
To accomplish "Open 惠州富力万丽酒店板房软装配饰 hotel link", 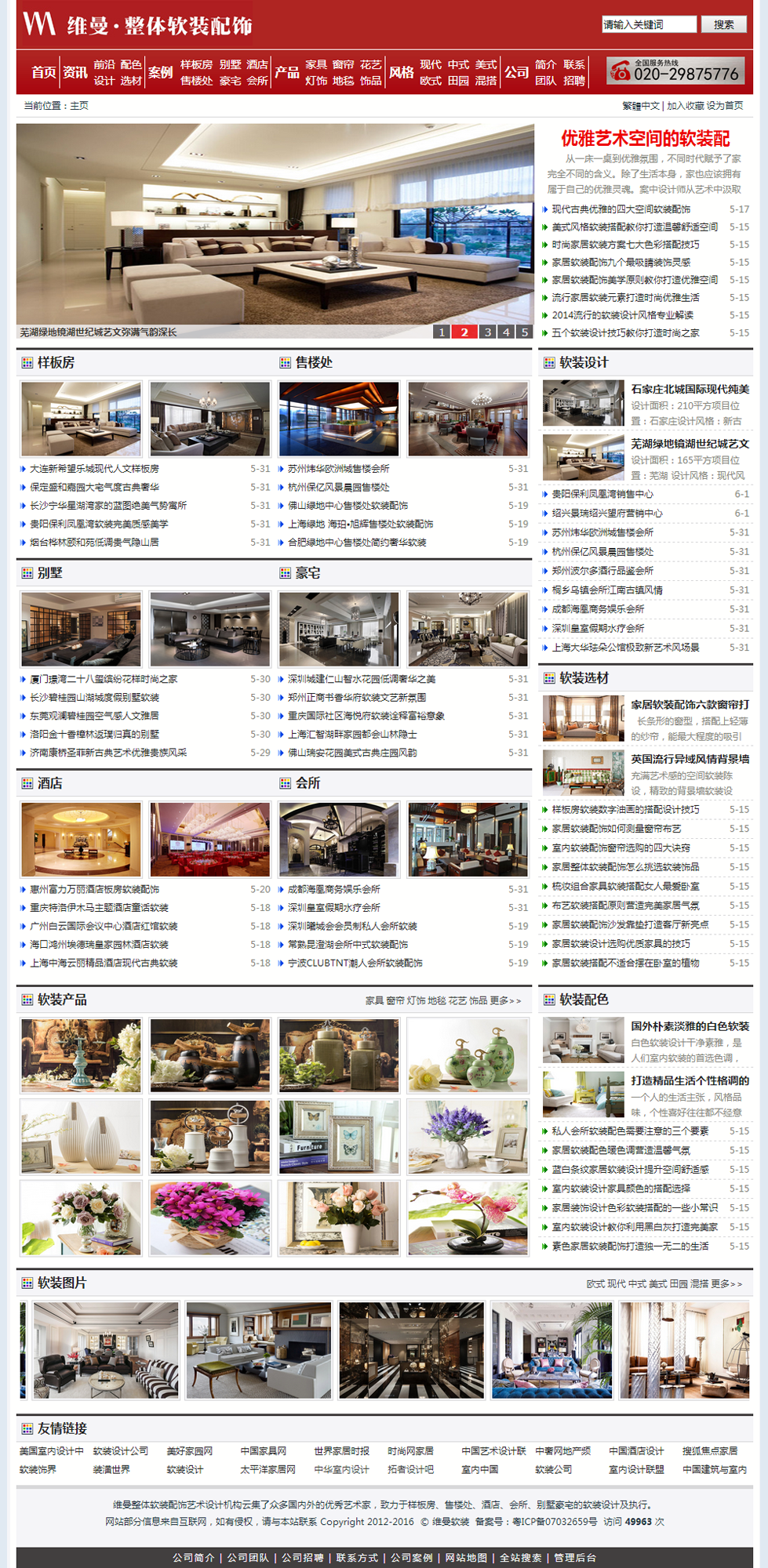I will tap(94, 889).
